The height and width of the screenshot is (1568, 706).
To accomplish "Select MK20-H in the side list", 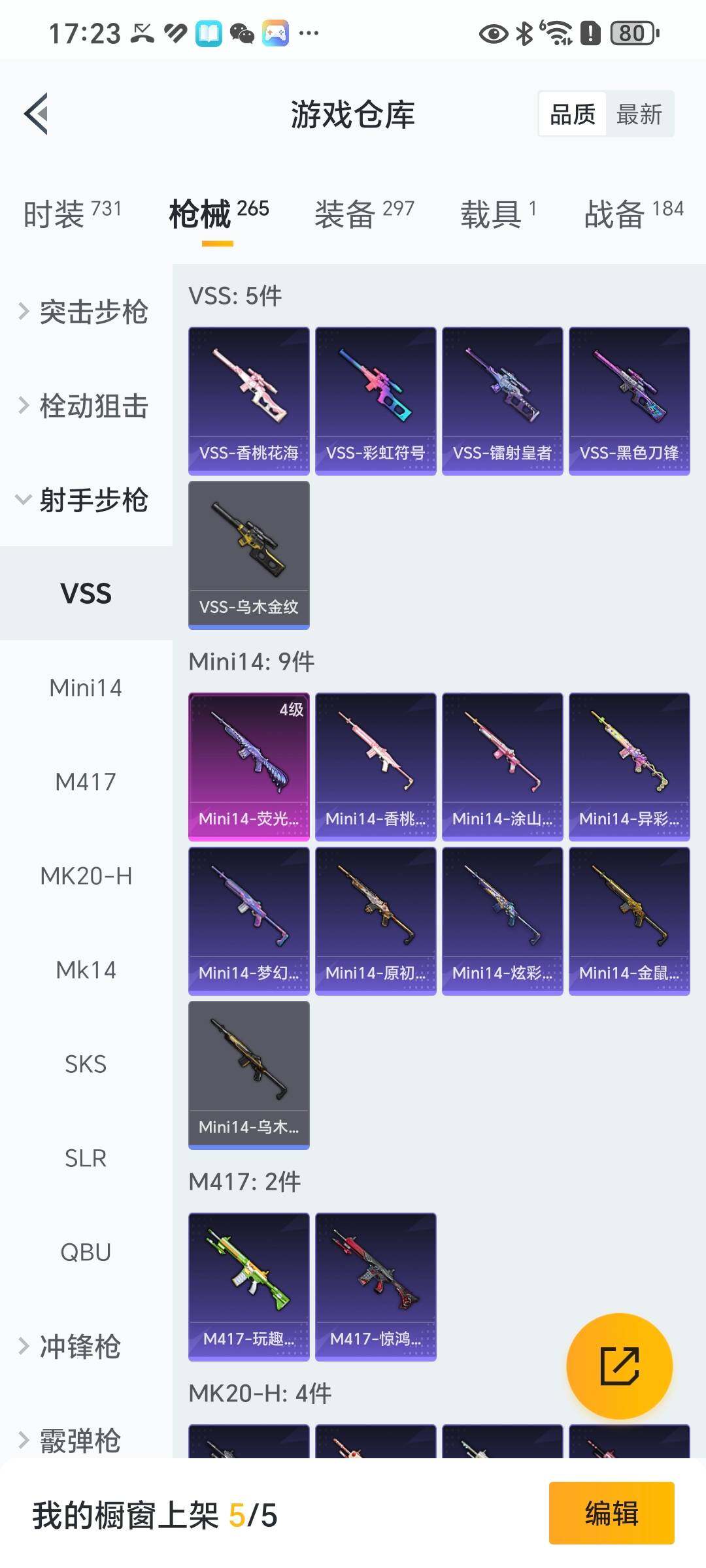I will (x=86, y=876).
